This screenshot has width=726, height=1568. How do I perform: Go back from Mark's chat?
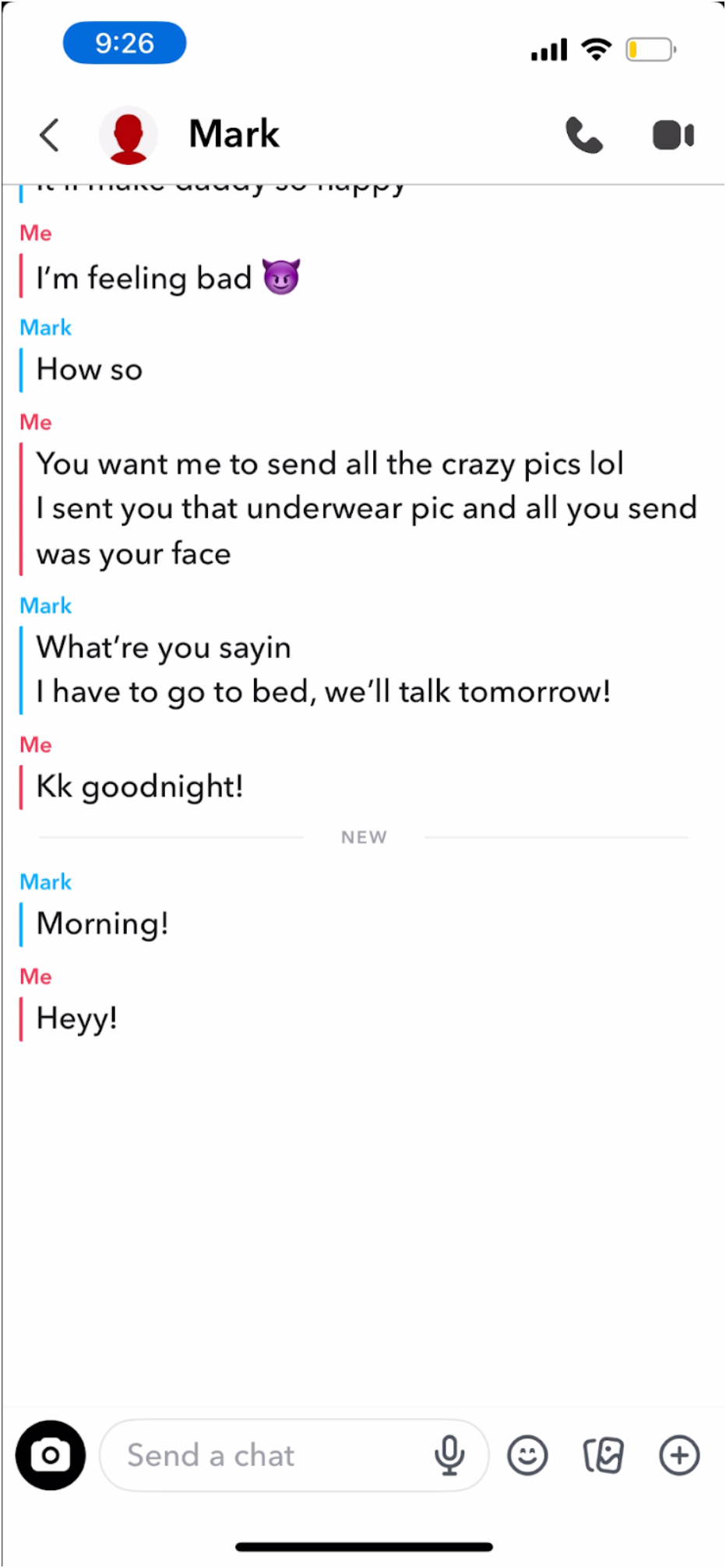50,135
